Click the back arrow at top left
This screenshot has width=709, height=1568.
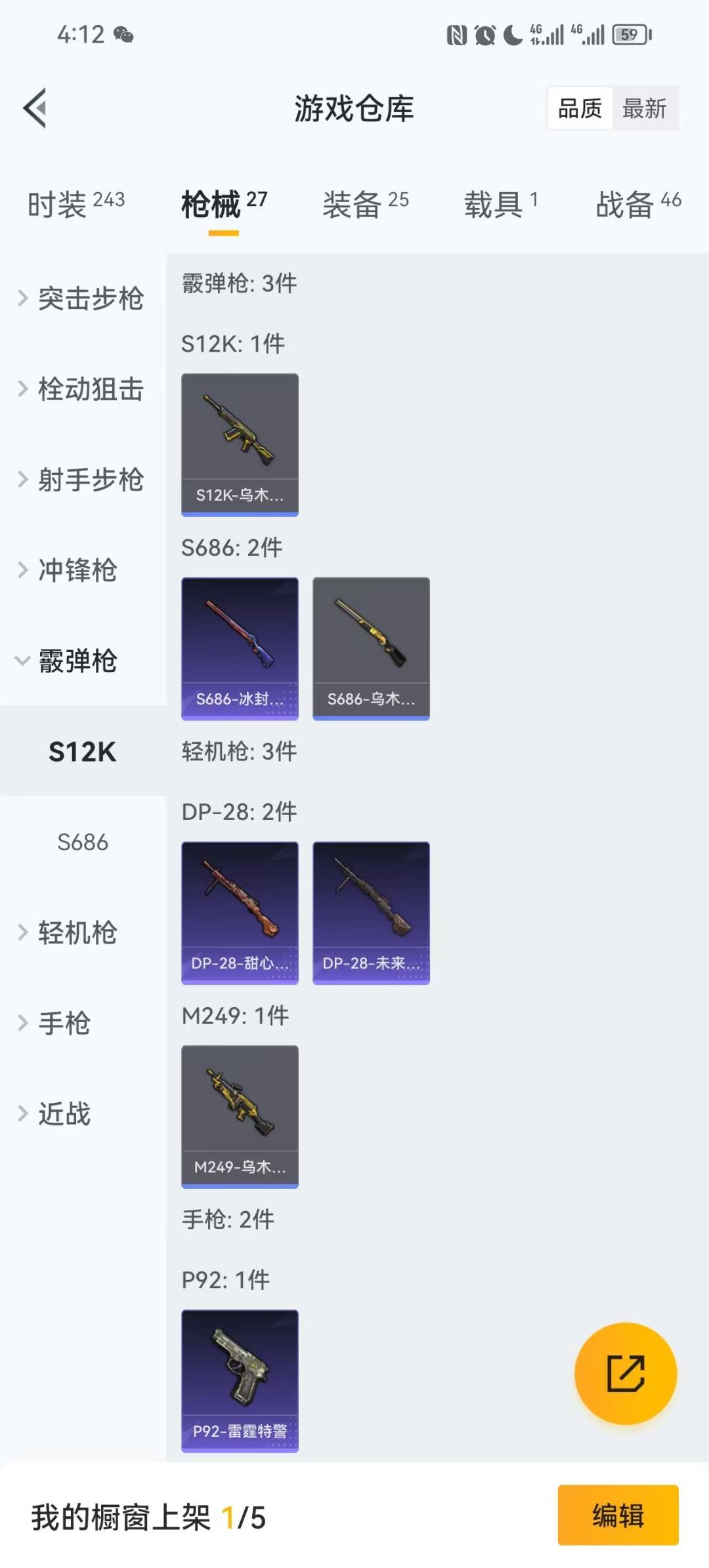[35, 108]
